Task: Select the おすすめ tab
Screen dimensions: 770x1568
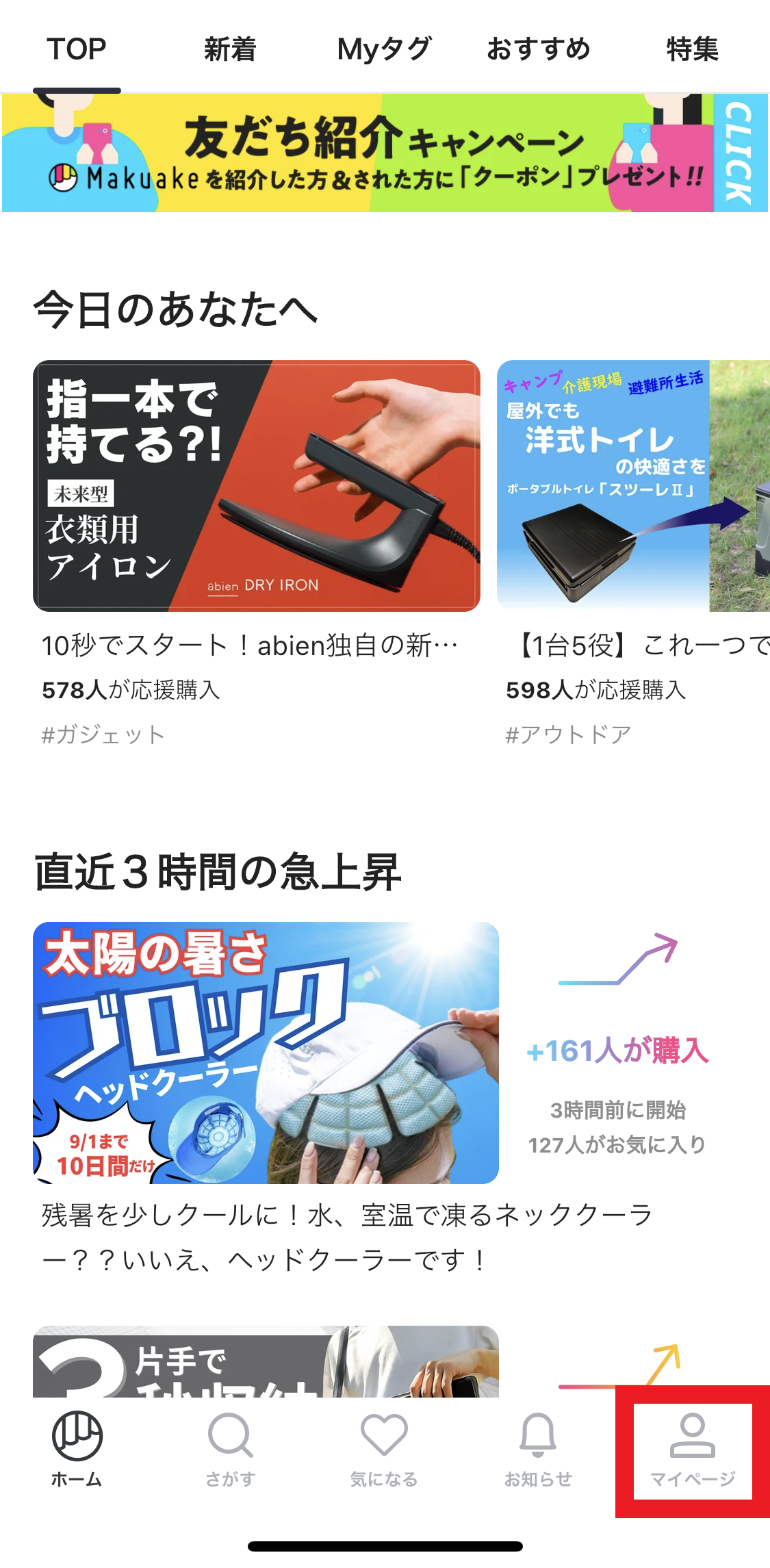Action: point(538,49)
